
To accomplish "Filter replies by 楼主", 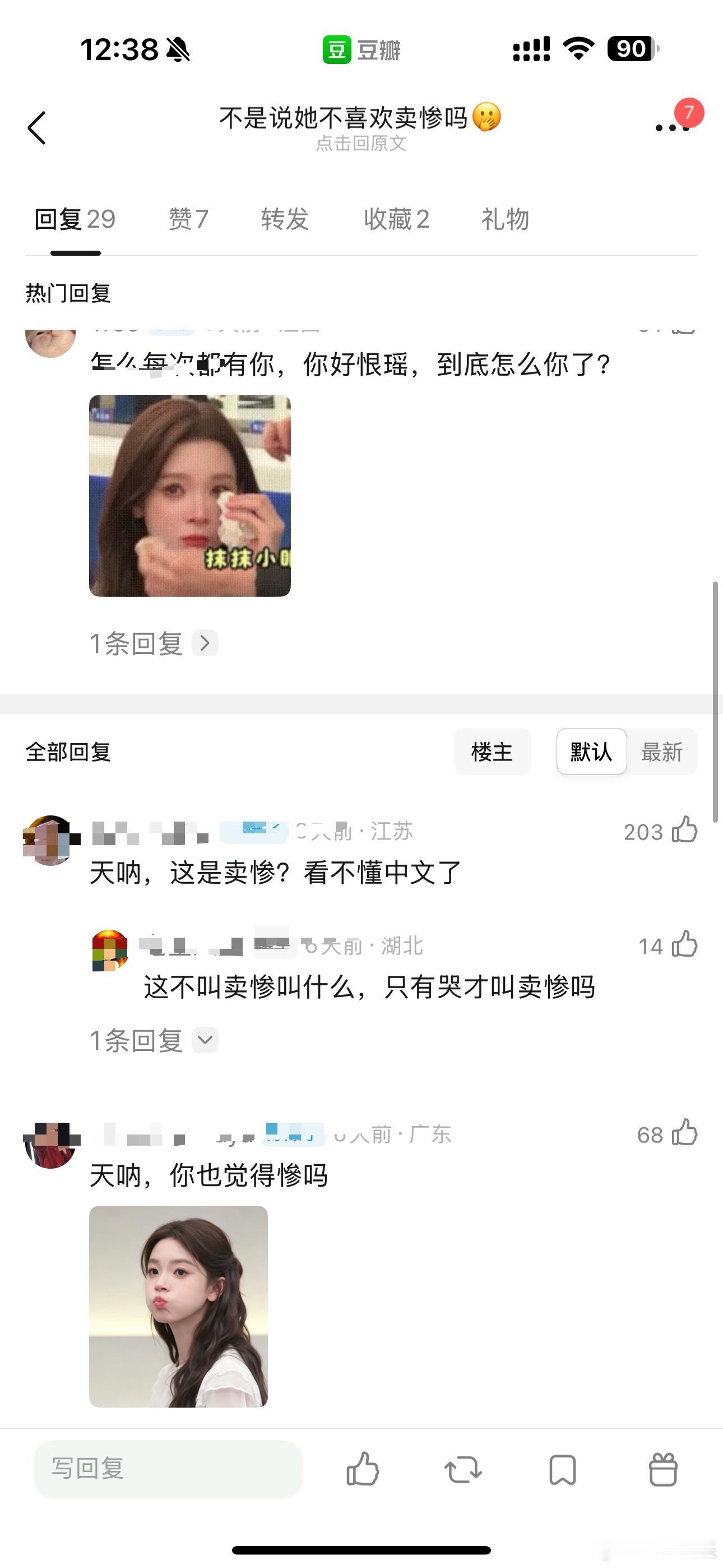I will pos(492,751).
